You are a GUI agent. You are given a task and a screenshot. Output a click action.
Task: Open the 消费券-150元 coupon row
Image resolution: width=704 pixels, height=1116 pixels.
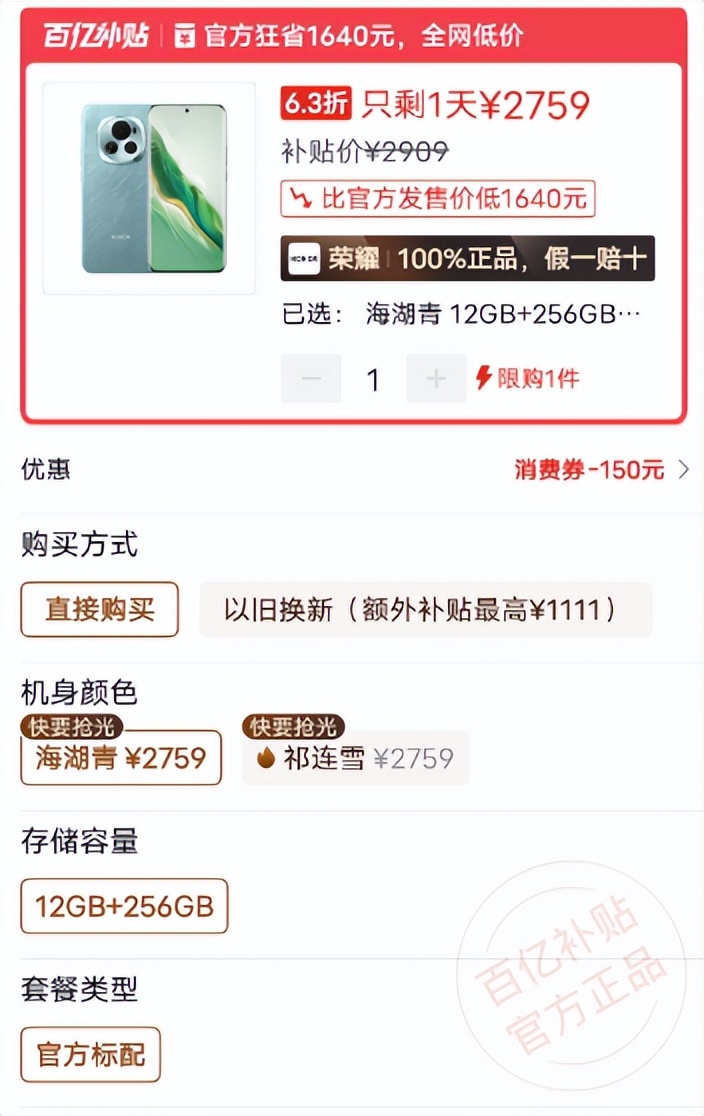pos(600,469)
